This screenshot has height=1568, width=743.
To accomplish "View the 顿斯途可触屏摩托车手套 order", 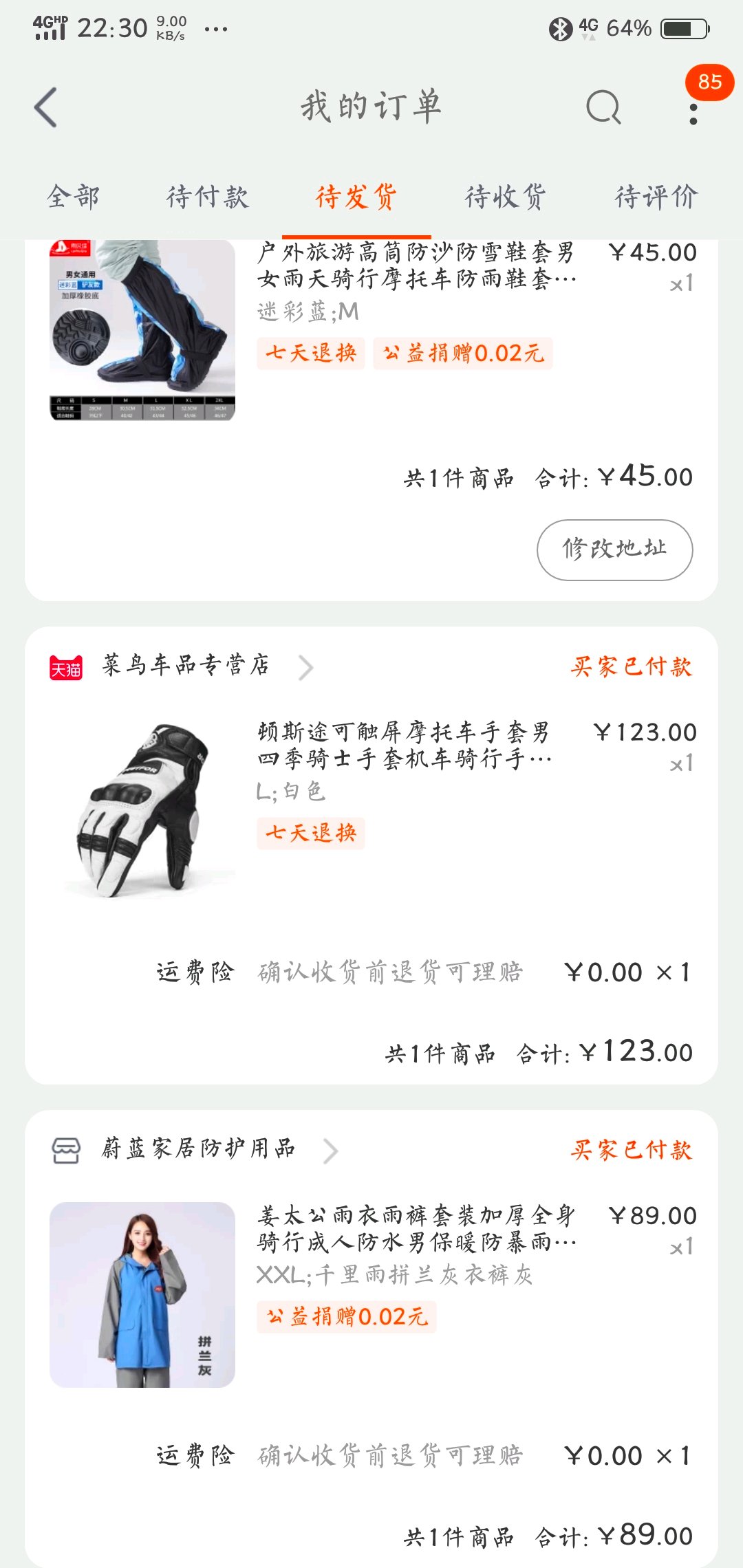I will [x=403, y=745].
